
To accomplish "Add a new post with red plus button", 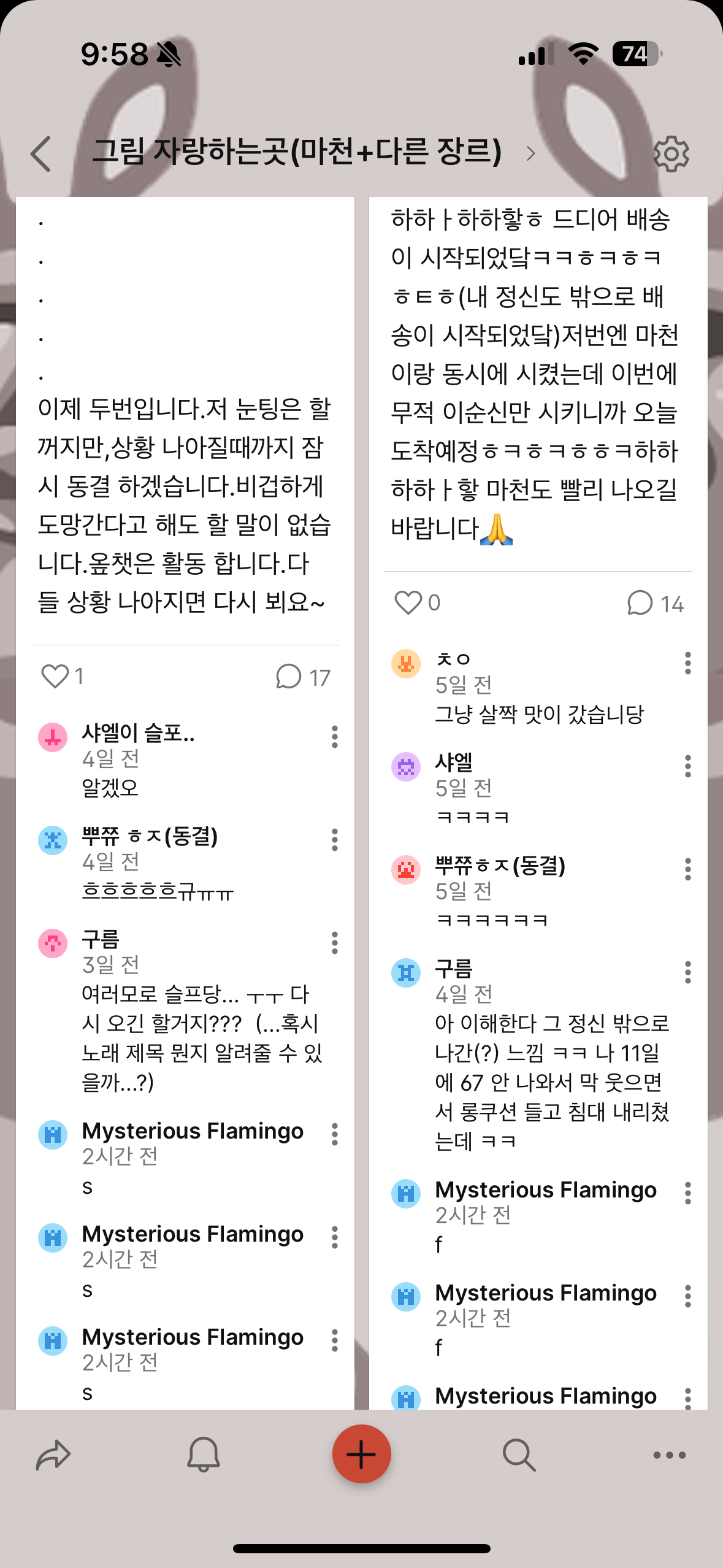I will 361,1454.
